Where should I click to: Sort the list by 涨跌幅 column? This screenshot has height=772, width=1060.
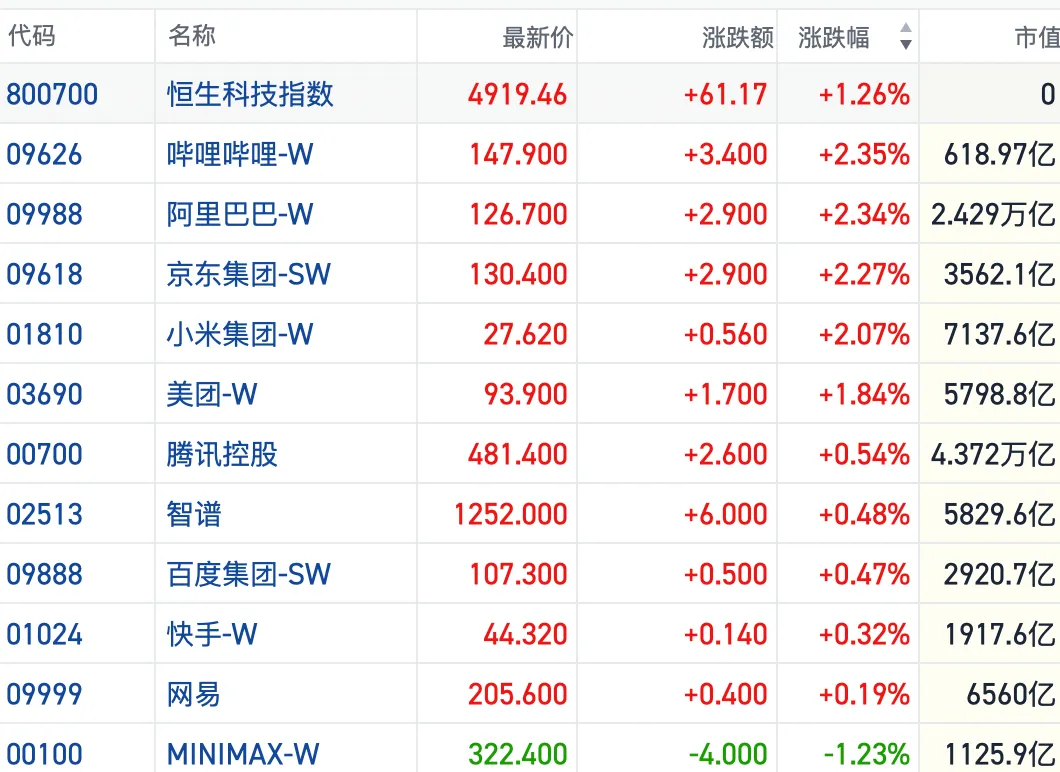pyautogui.click(x=848, y=37)
